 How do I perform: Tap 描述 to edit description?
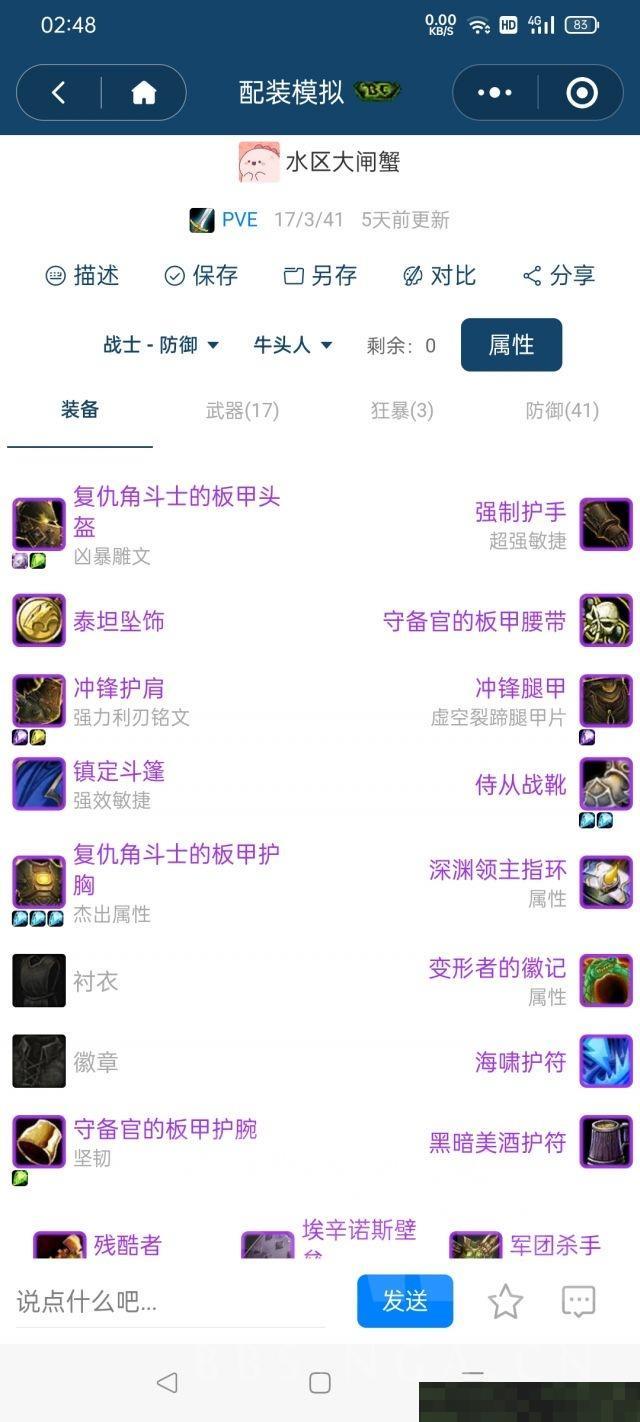83,276
